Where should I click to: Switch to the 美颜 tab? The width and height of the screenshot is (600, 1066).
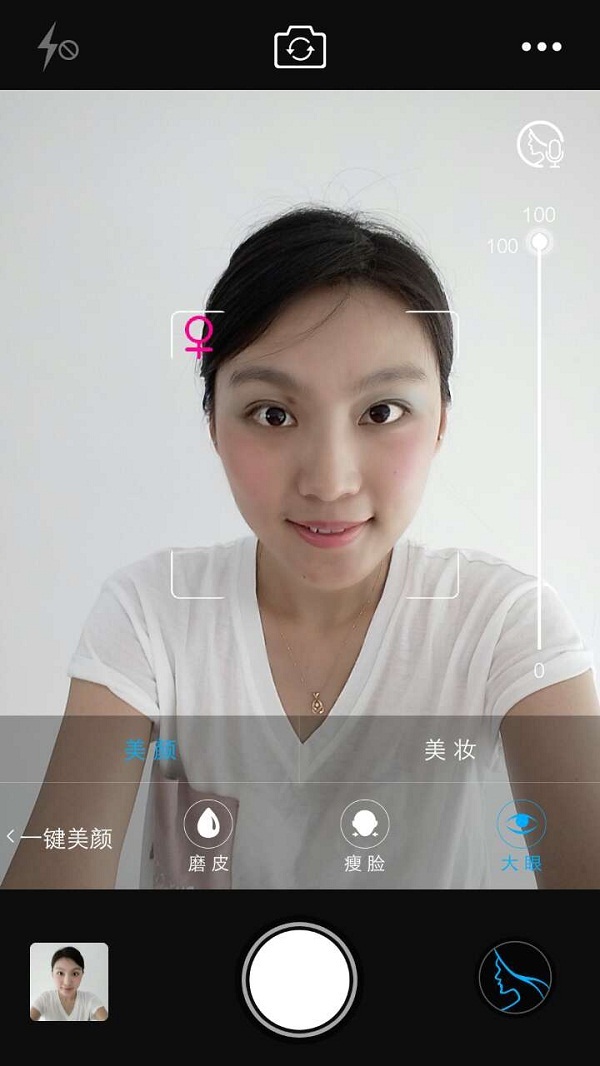150,749
